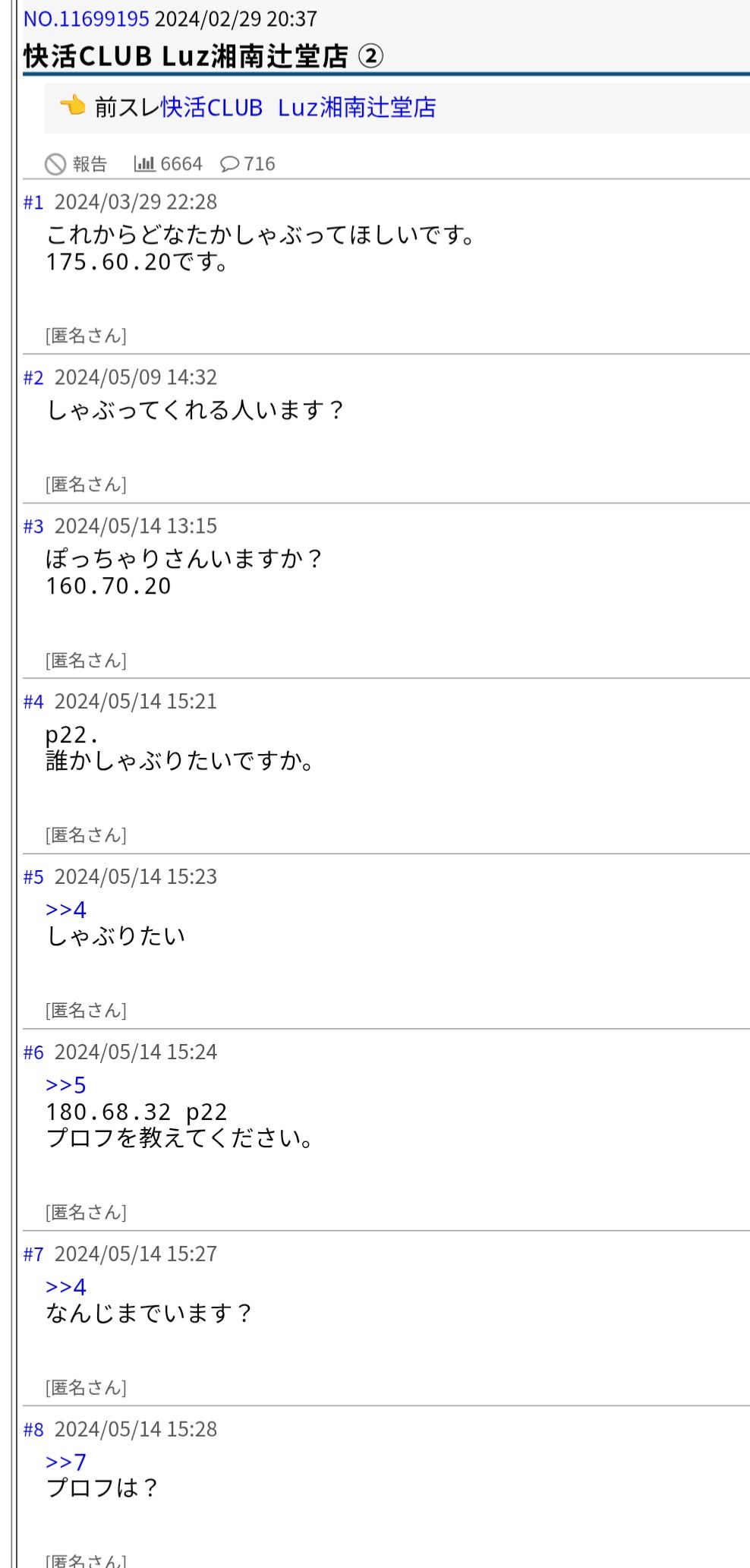Open thread number NO.11699195 link
This screenshot has height=1568, width=750.
pos(86,18)
